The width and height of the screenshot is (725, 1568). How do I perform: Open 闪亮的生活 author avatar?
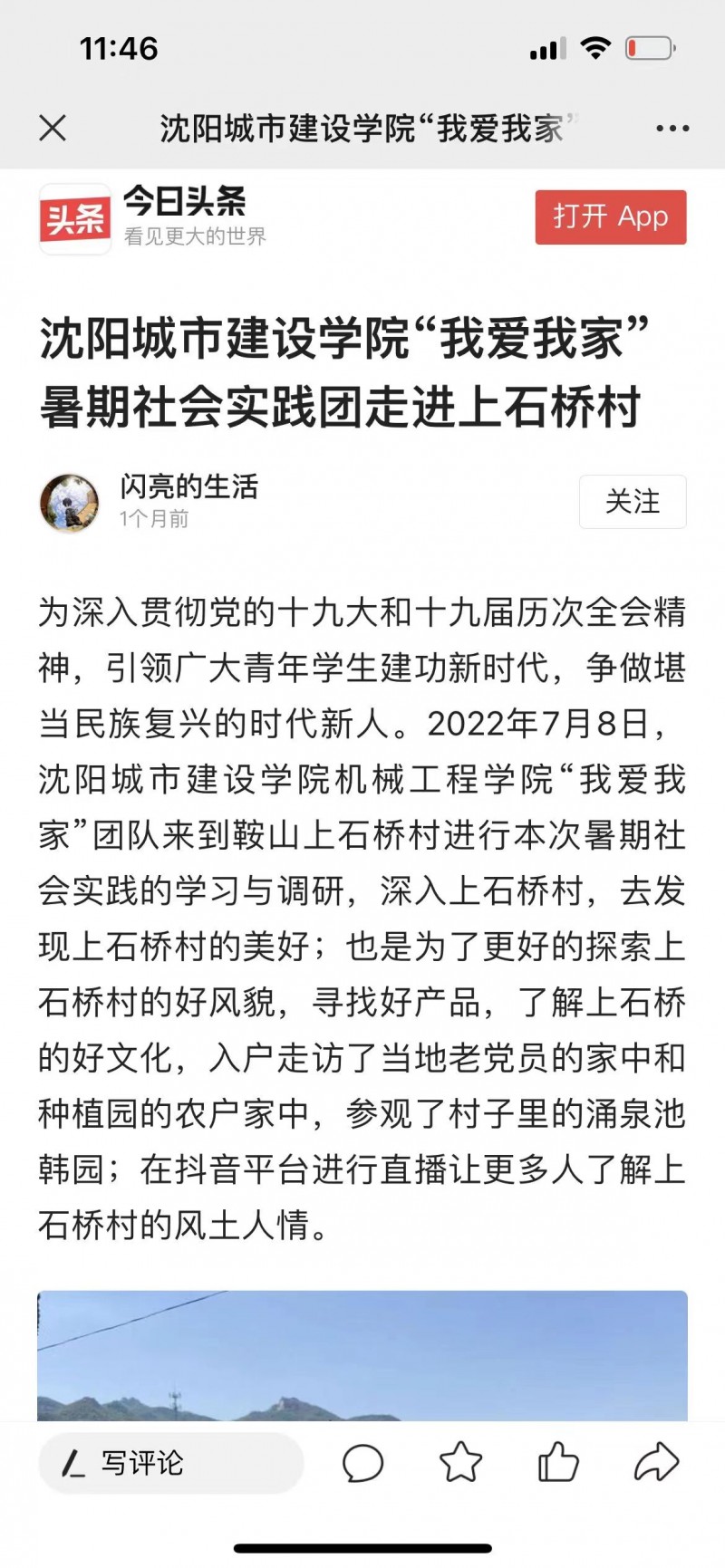click(70, 502)
